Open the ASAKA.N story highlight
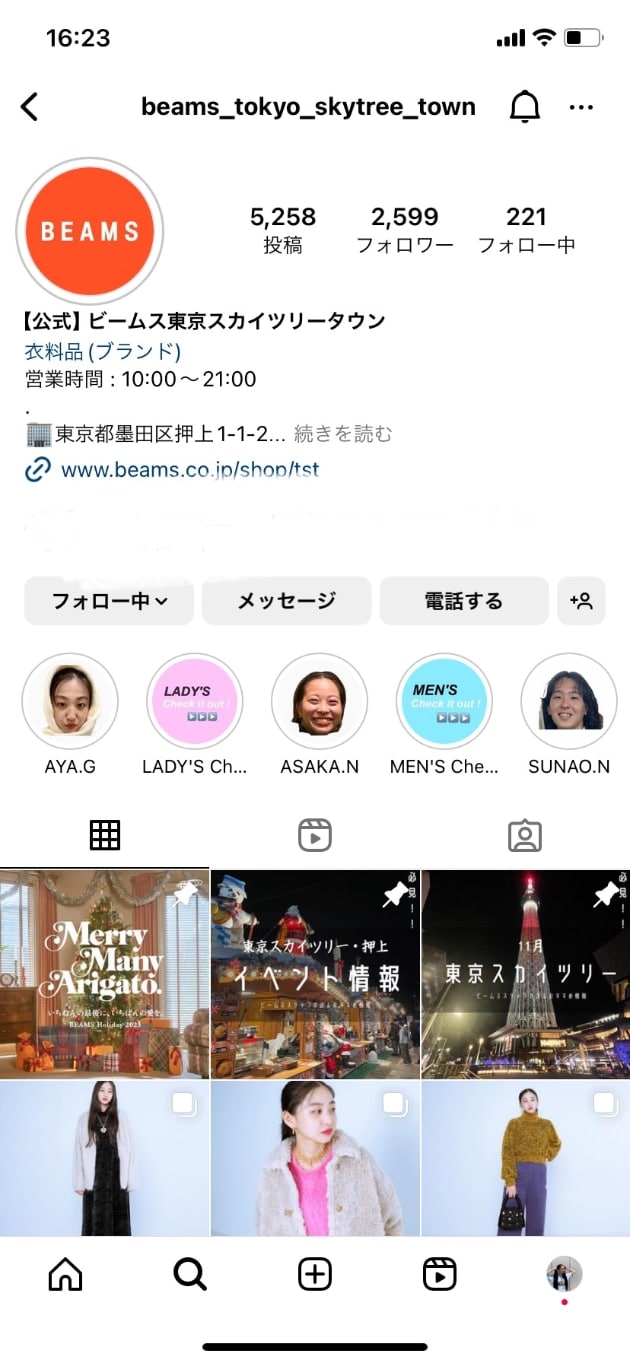630x1363 pixels. (x=319, y=702)
